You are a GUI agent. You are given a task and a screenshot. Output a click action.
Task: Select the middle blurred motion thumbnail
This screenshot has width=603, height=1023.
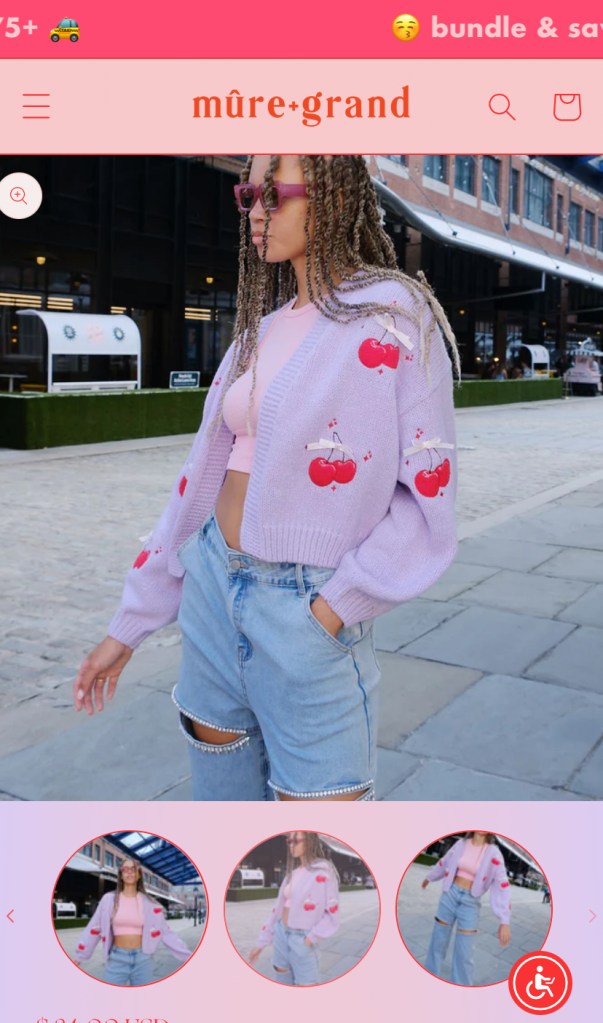point(302,908)
